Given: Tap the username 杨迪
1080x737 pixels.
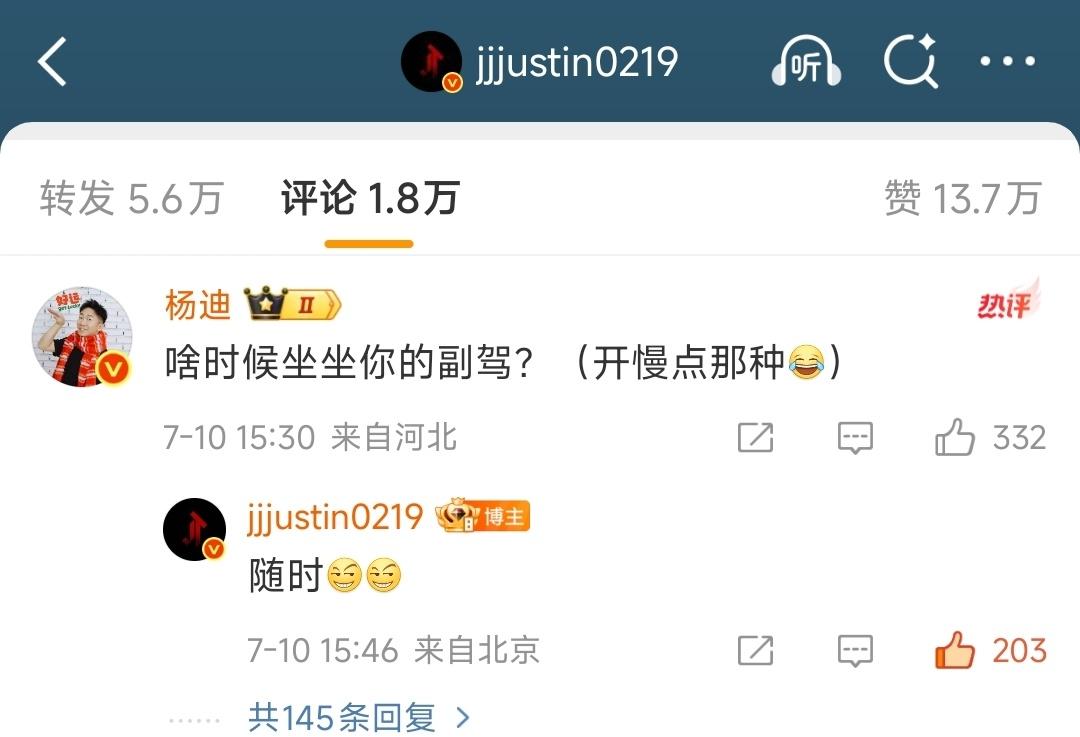Looking at the screenshot, I should point(198,306).
